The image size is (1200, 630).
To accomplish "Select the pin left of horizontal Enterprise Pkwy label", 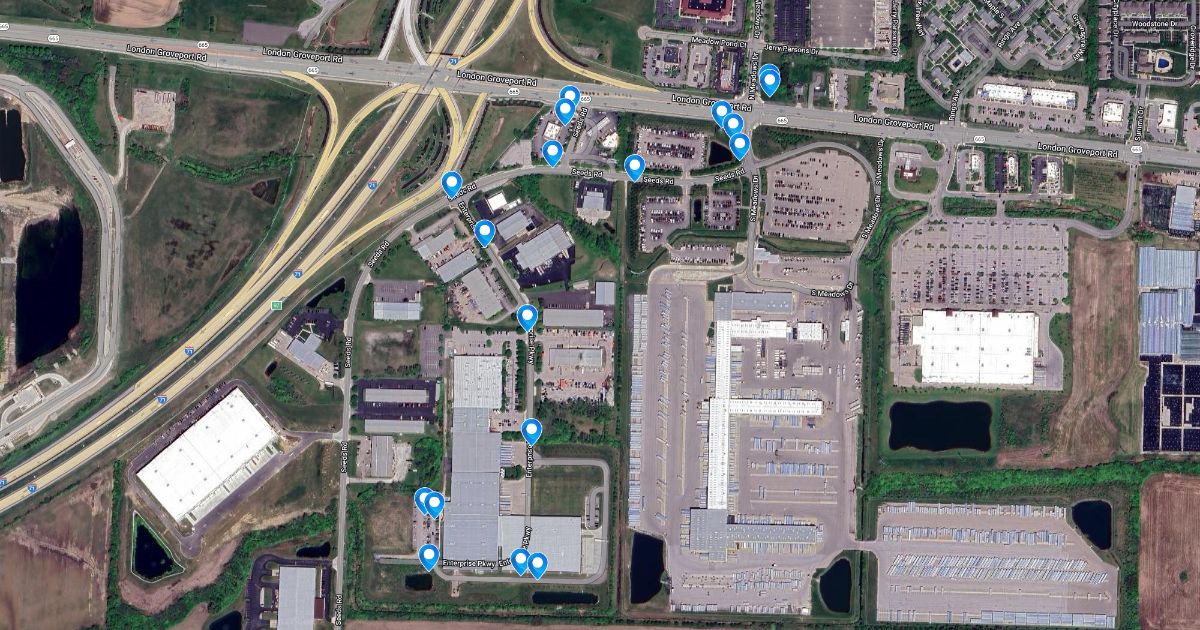I will click(x=429, y=557).
